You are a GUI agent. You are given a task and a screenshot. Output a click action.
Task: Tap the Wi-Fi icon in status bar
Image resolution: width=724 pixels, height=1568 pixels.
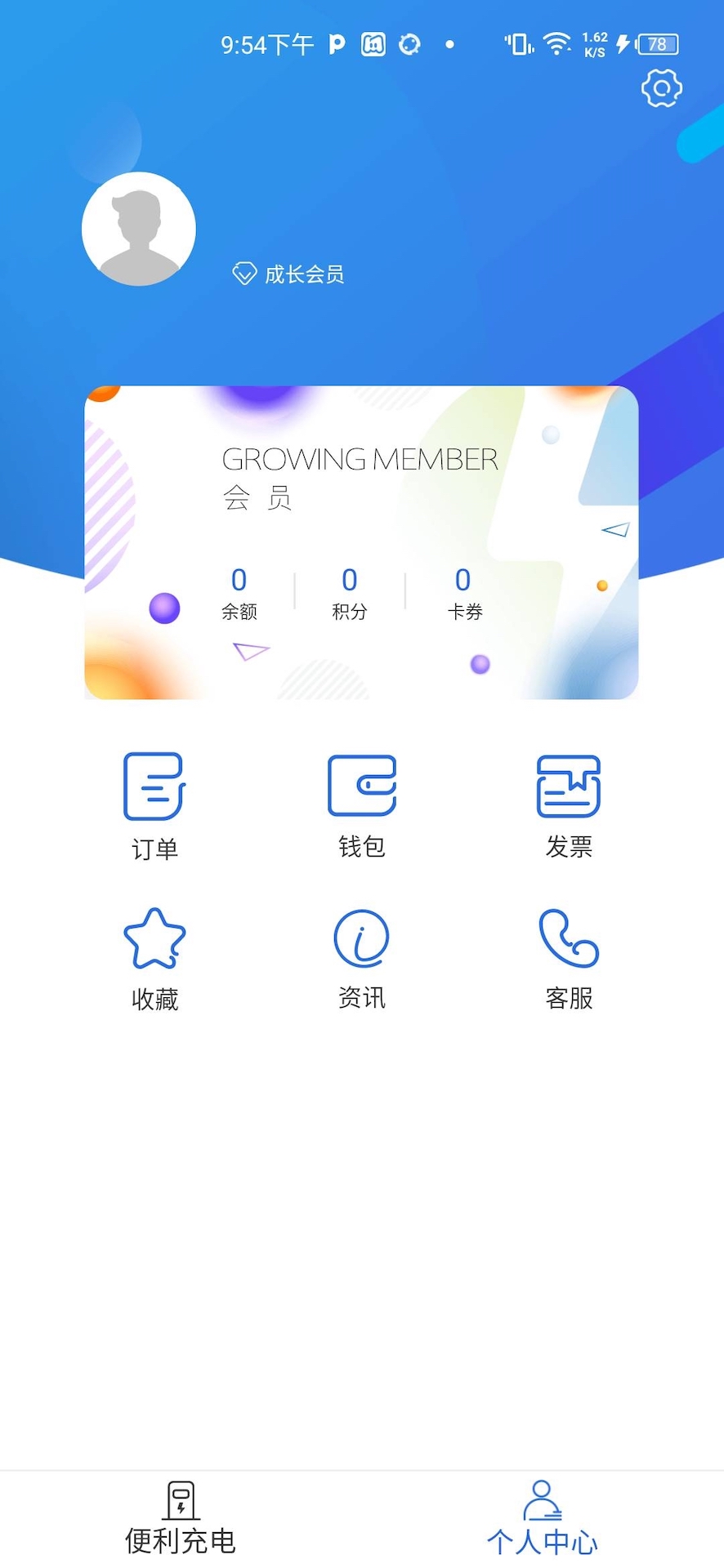pos(556,44)
